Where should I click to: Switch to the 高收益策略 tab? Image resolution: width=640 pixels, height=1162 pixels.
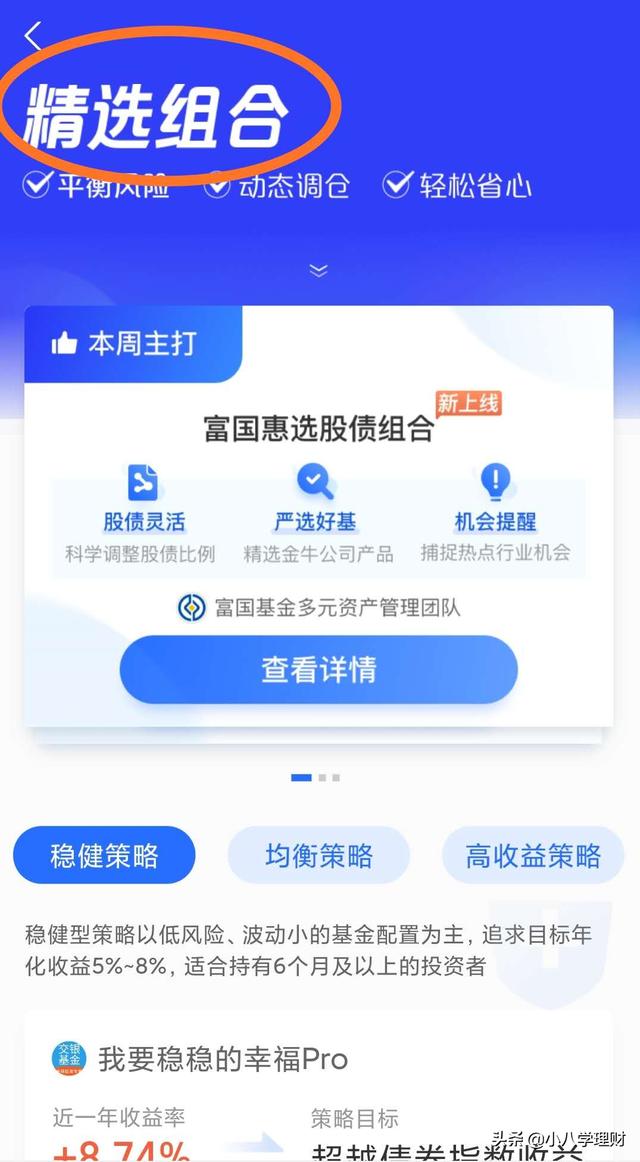point(532,855)
